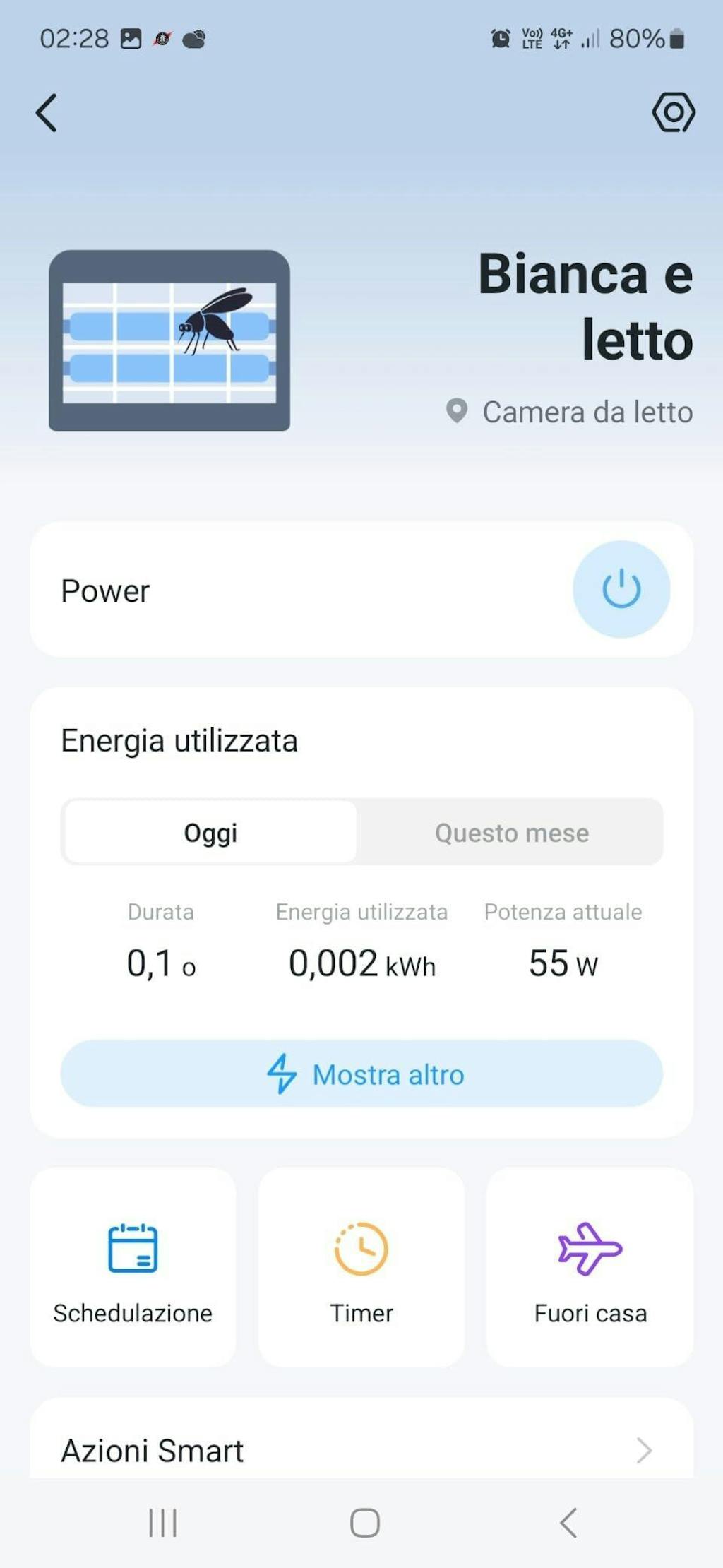The width and height of the screenshot is (723, 1568).
Task: Switch to the Questo mese tab
Action: click(x=511, y=833)
